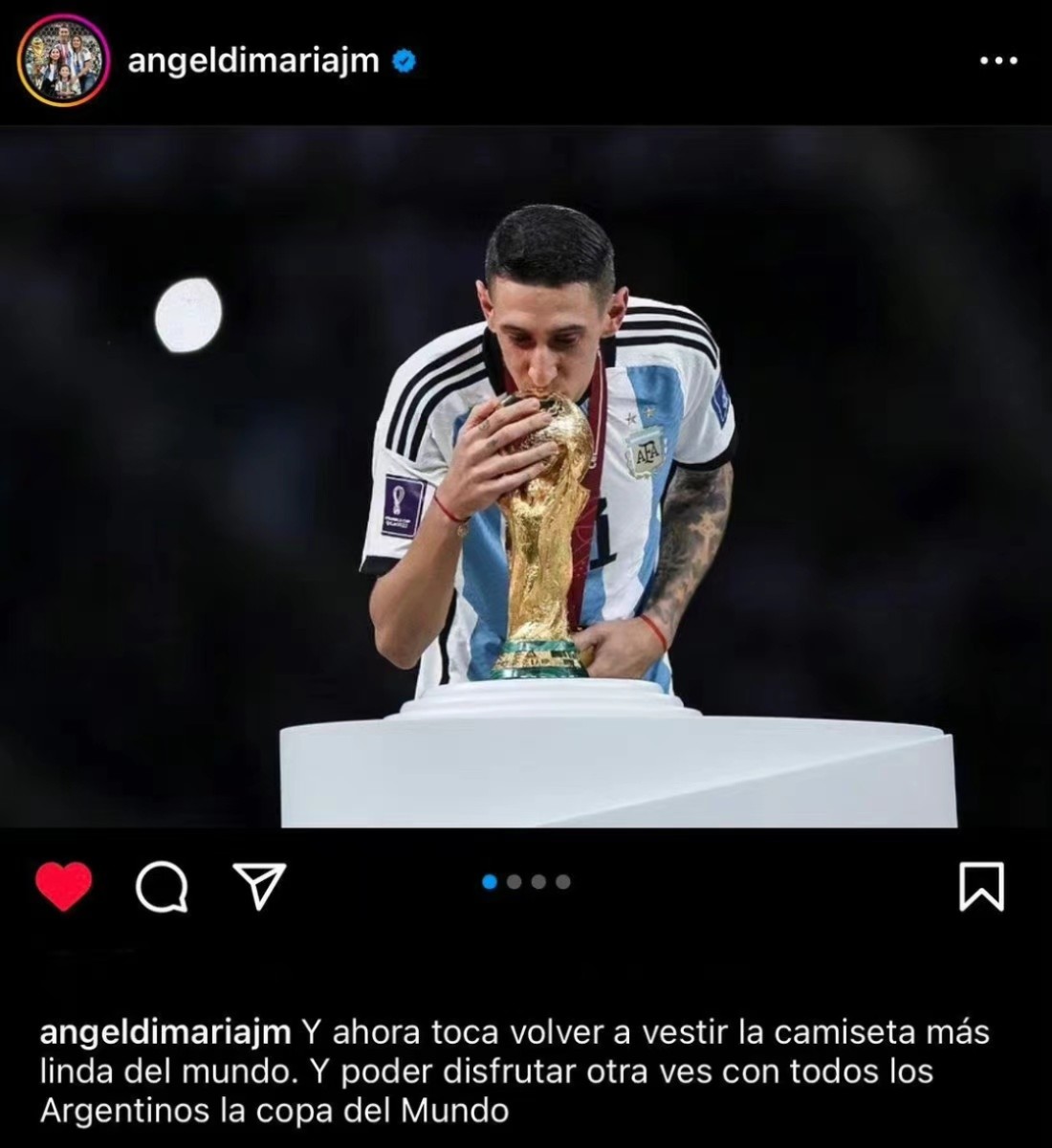Open angeldimariajm username in the caption
Screen dimensions: 1052x1148
tap(164, 1033)
